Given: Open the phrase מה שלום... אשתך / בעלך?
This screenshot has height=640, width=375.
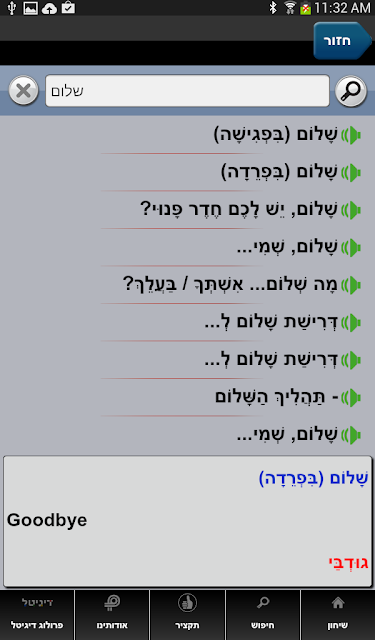Looking at the screenshot, I should [230, 284].
